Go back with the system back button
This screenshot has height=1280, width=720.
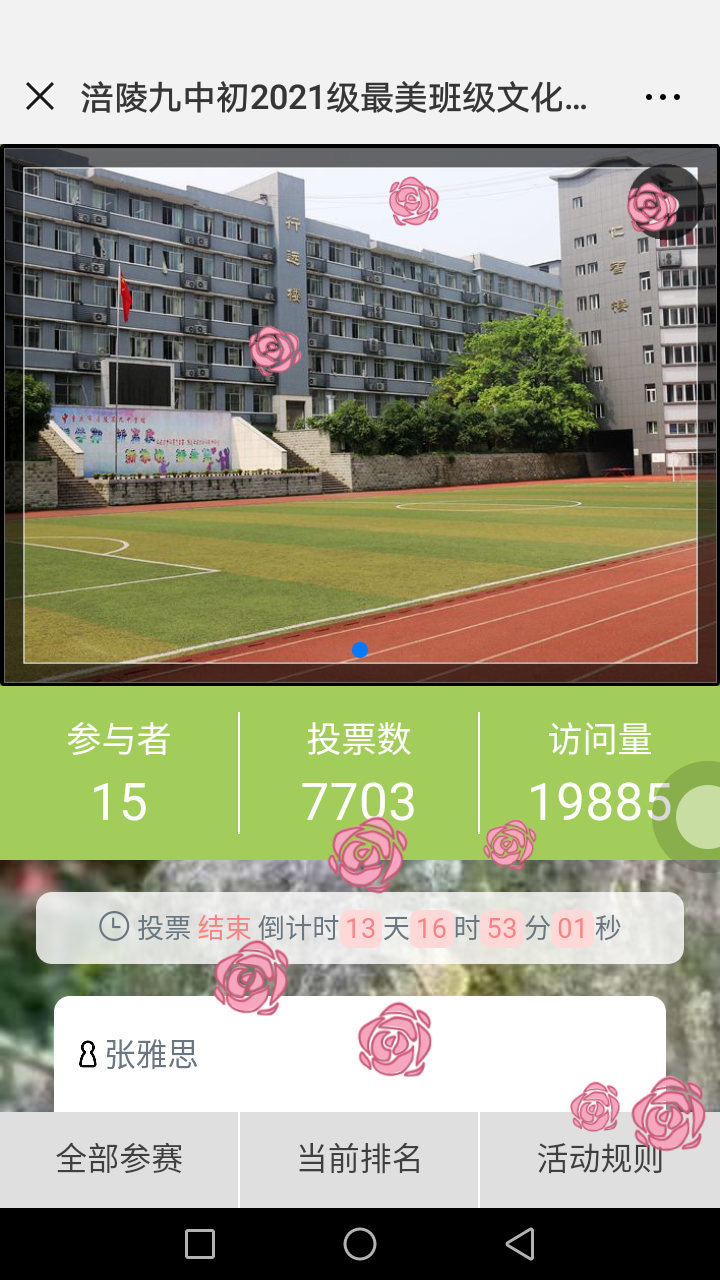click(x=520, y=1244)
